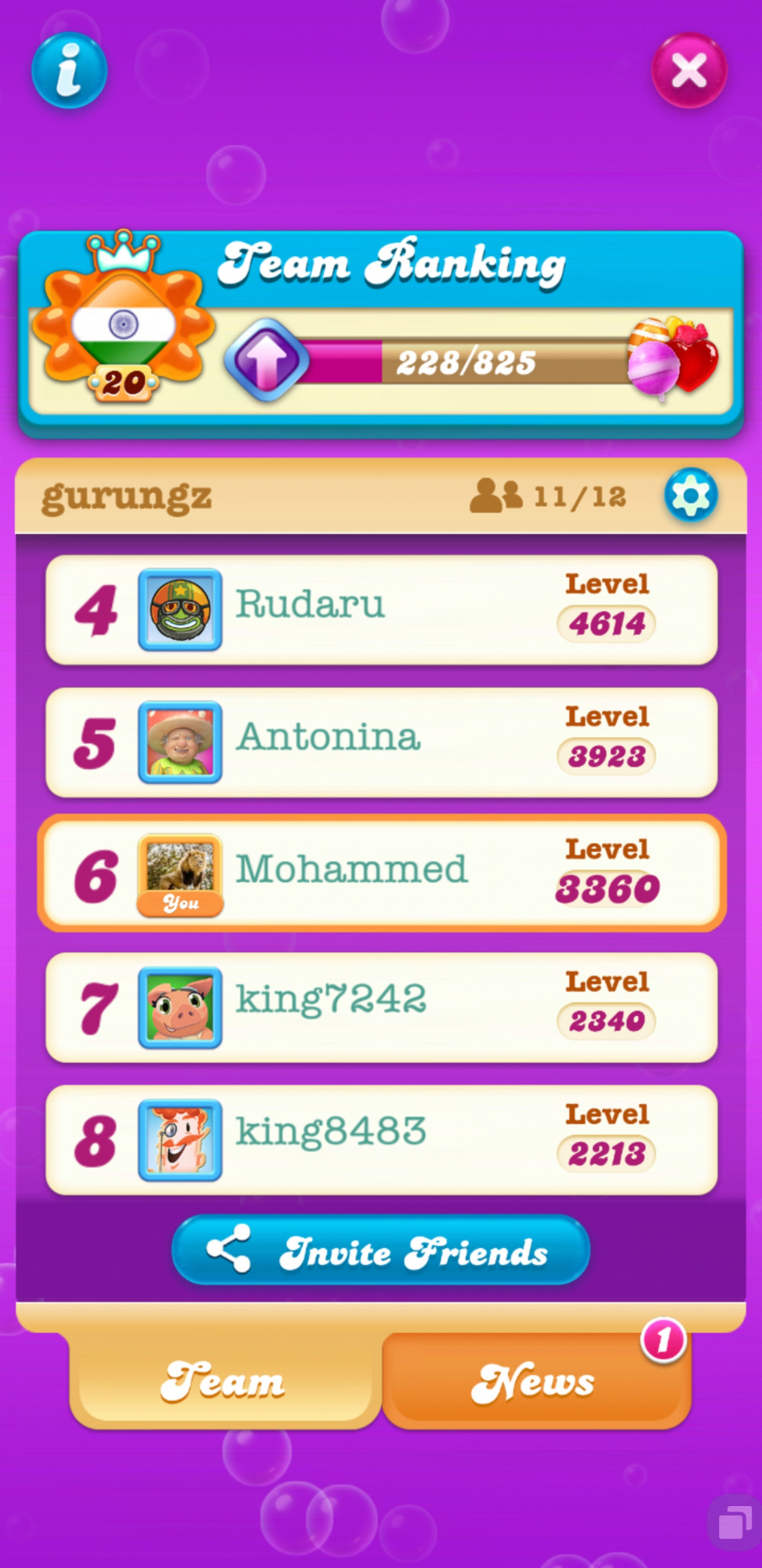Invite friends to the team

381,1250
